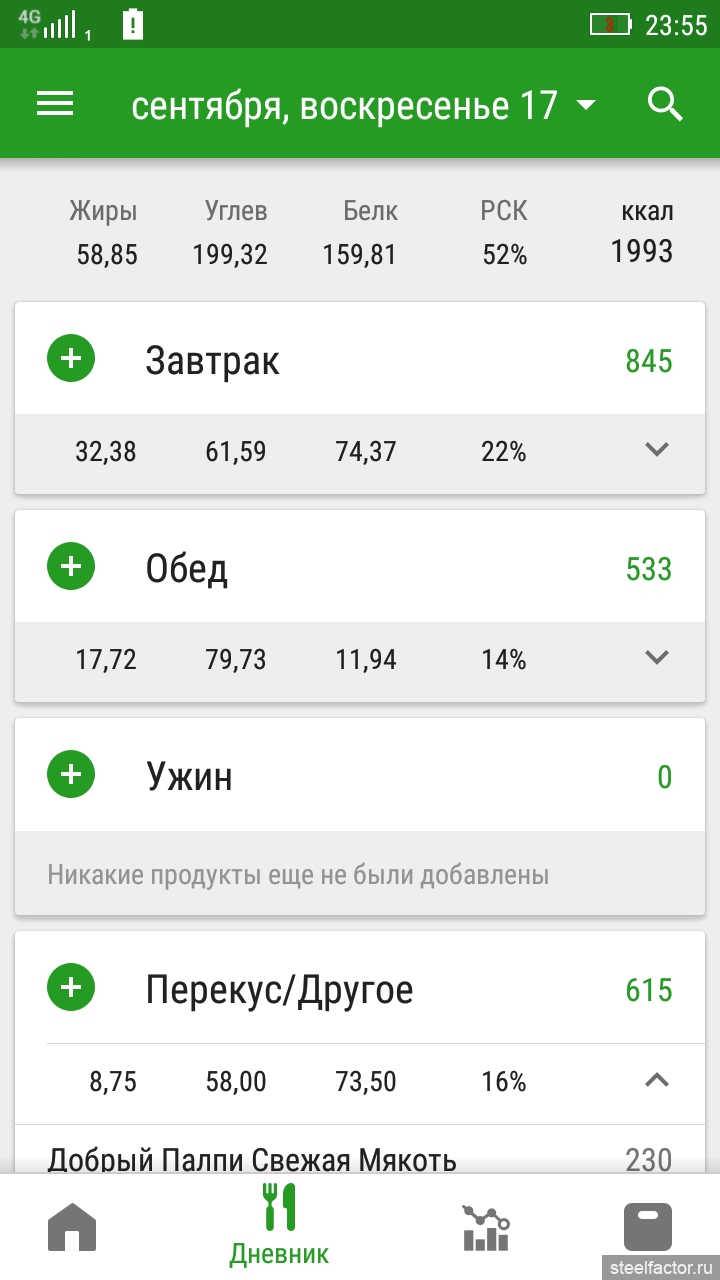This screenshot has height=1280, width=720.
Task: Open the reports chart tab
Action: pos(486,1227)
